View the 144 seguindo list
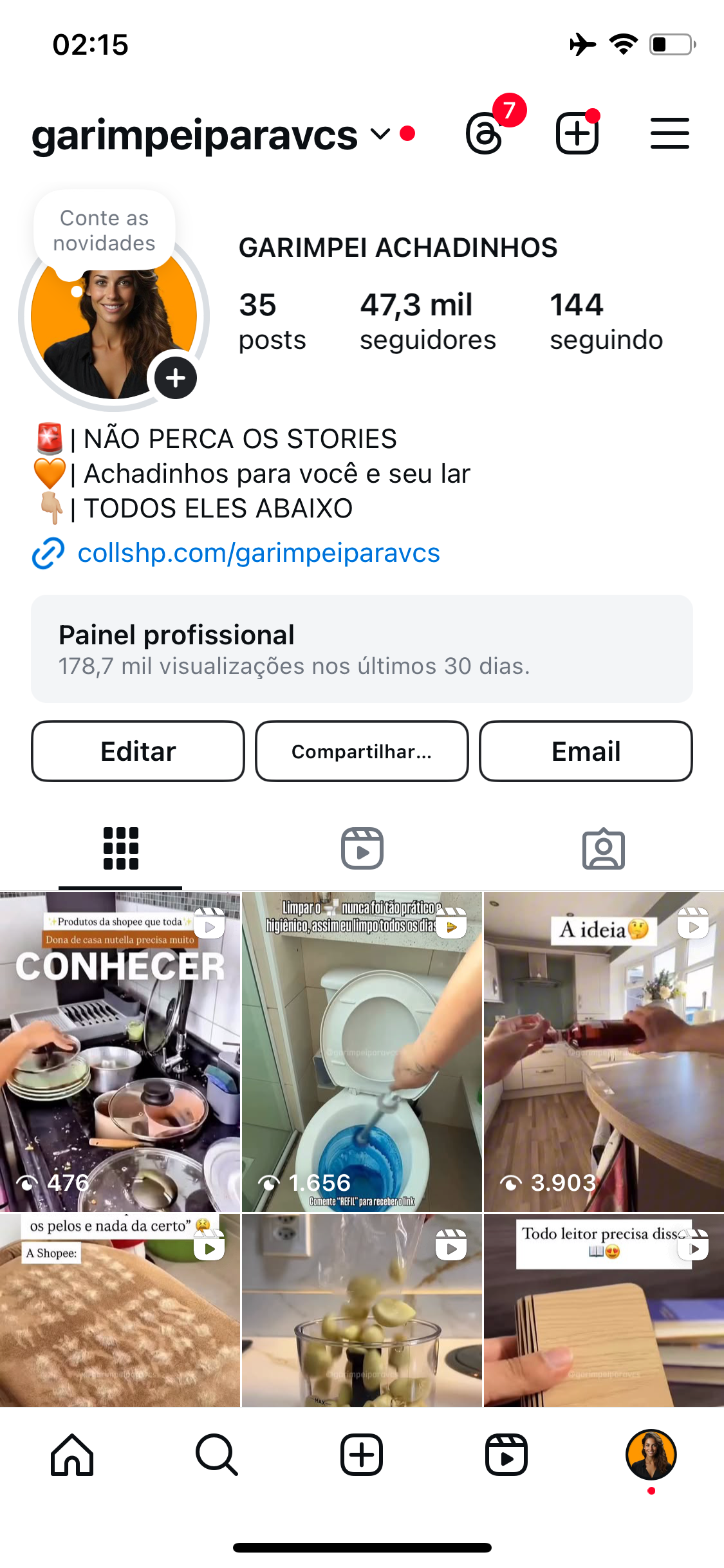The image size is (724, 1568). [x=606, y=321]
